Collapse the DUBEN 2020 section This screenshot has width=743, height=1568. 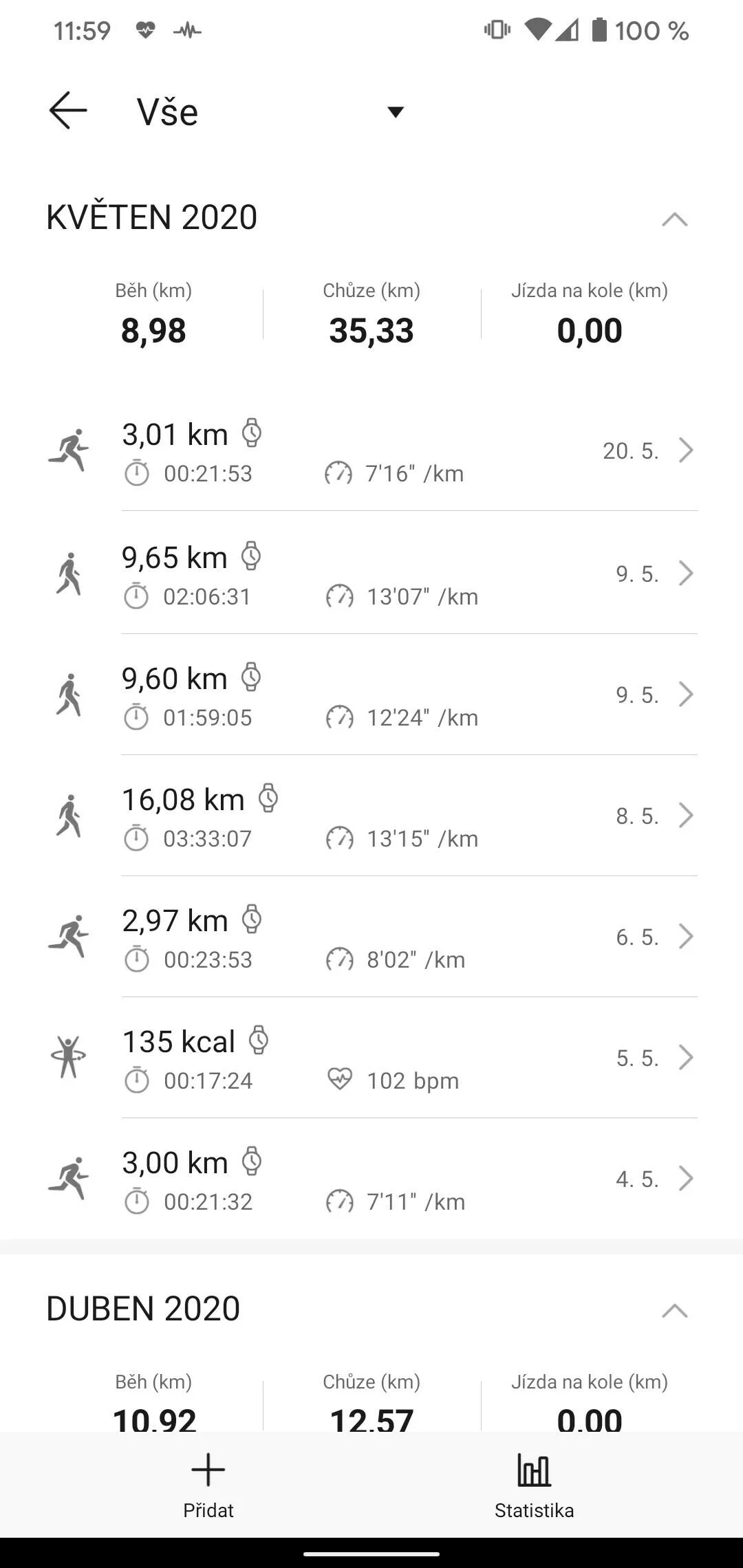tap(674, 1310)
